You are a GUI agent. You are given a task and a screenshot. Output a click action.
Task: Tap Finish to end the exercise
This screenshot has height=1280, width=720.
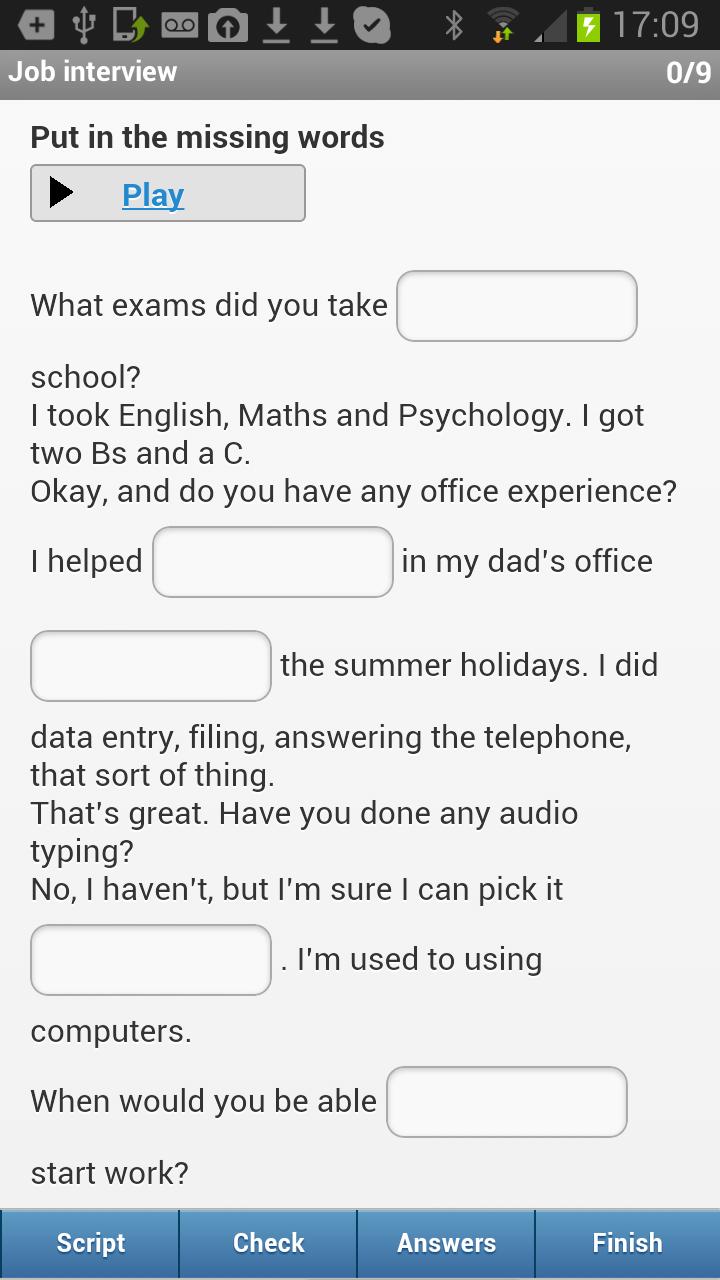(627, 1243)
